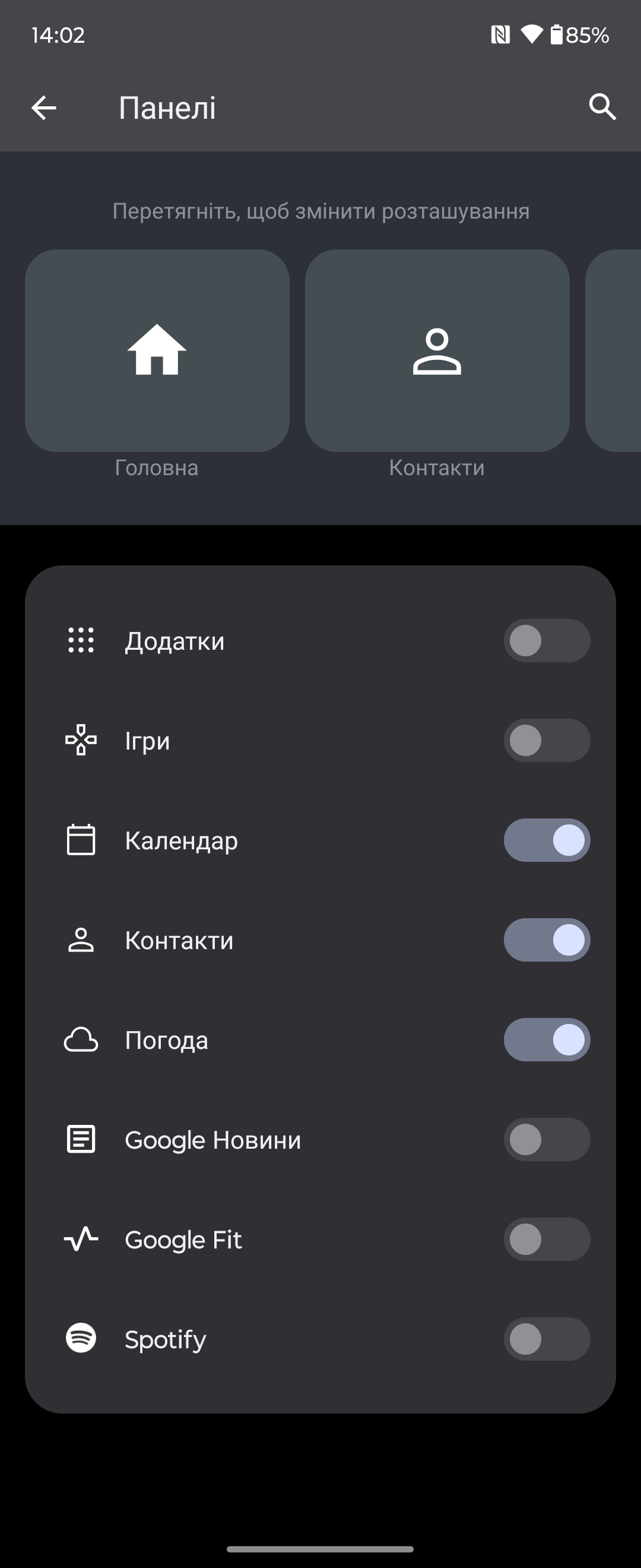Disable the Календар panel switch
Image resolution: width=641 pixels, height=1568 pixels.
pos(546,840)
